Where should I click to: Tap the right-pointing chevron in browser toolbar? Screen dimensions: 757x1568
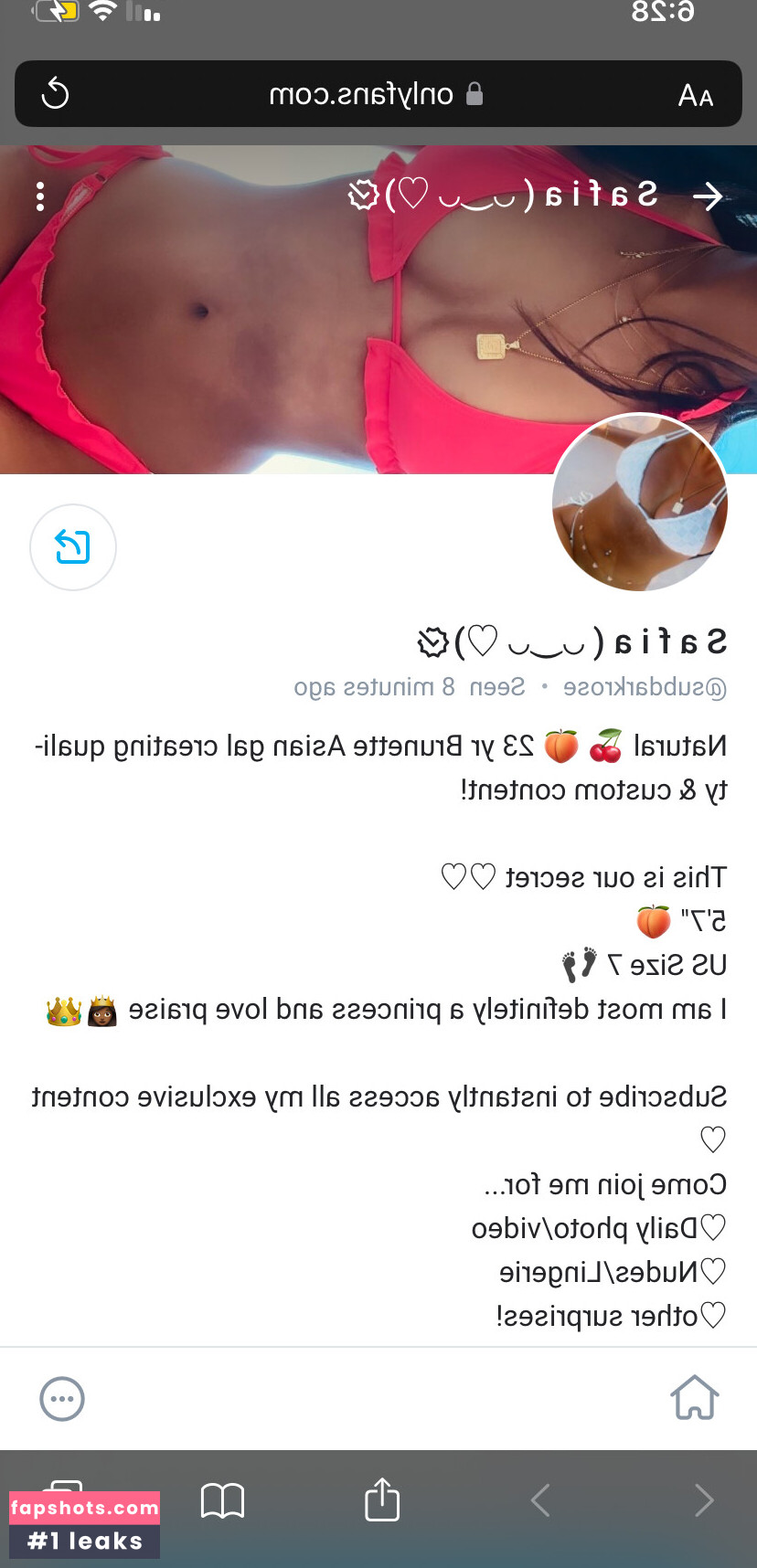coord(703,1499)
